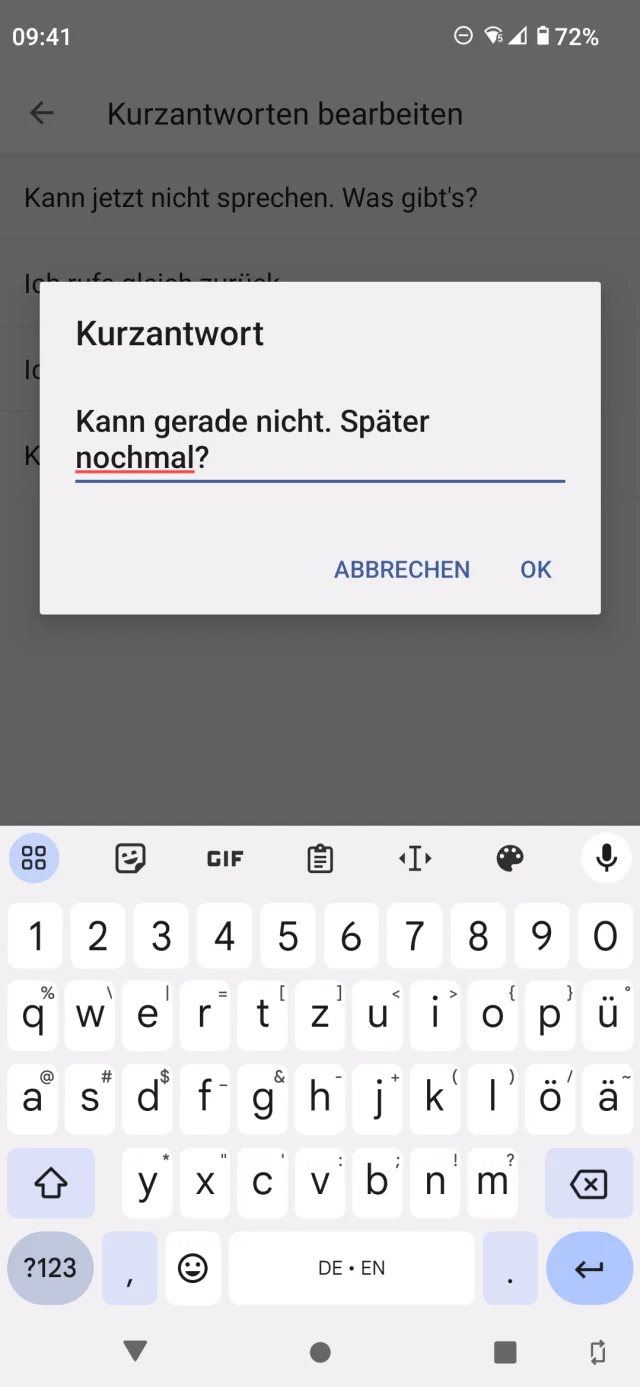Switch to ?123 symbols keyboard
The height and width of the screenshot is (1387, 640).
50,1268
